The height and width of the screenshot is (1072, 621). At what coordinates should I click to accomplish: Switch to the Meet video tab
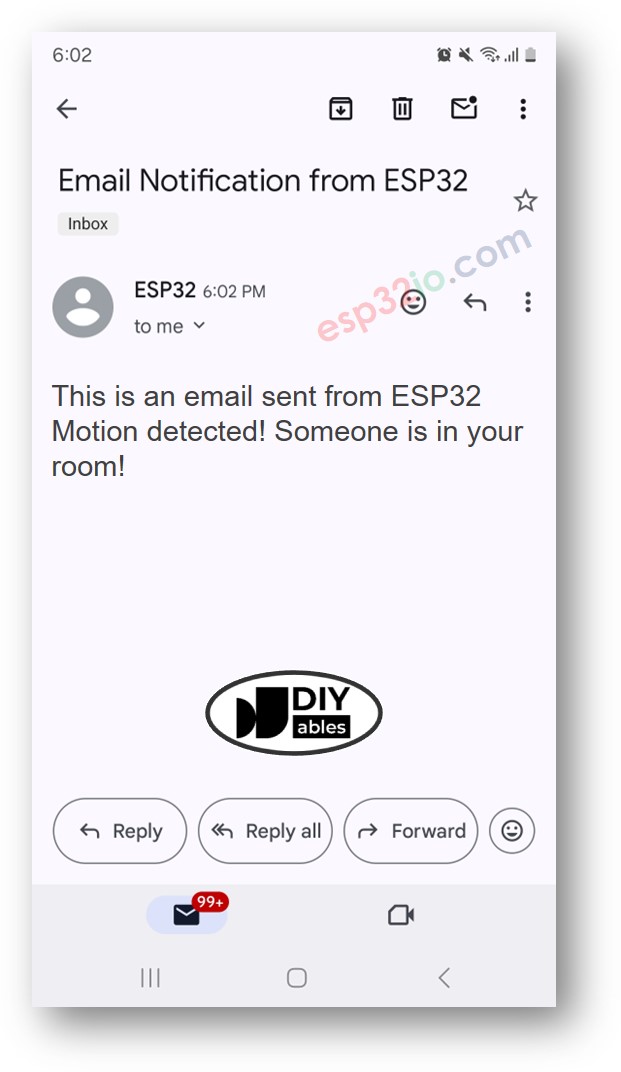coord(401,915)
